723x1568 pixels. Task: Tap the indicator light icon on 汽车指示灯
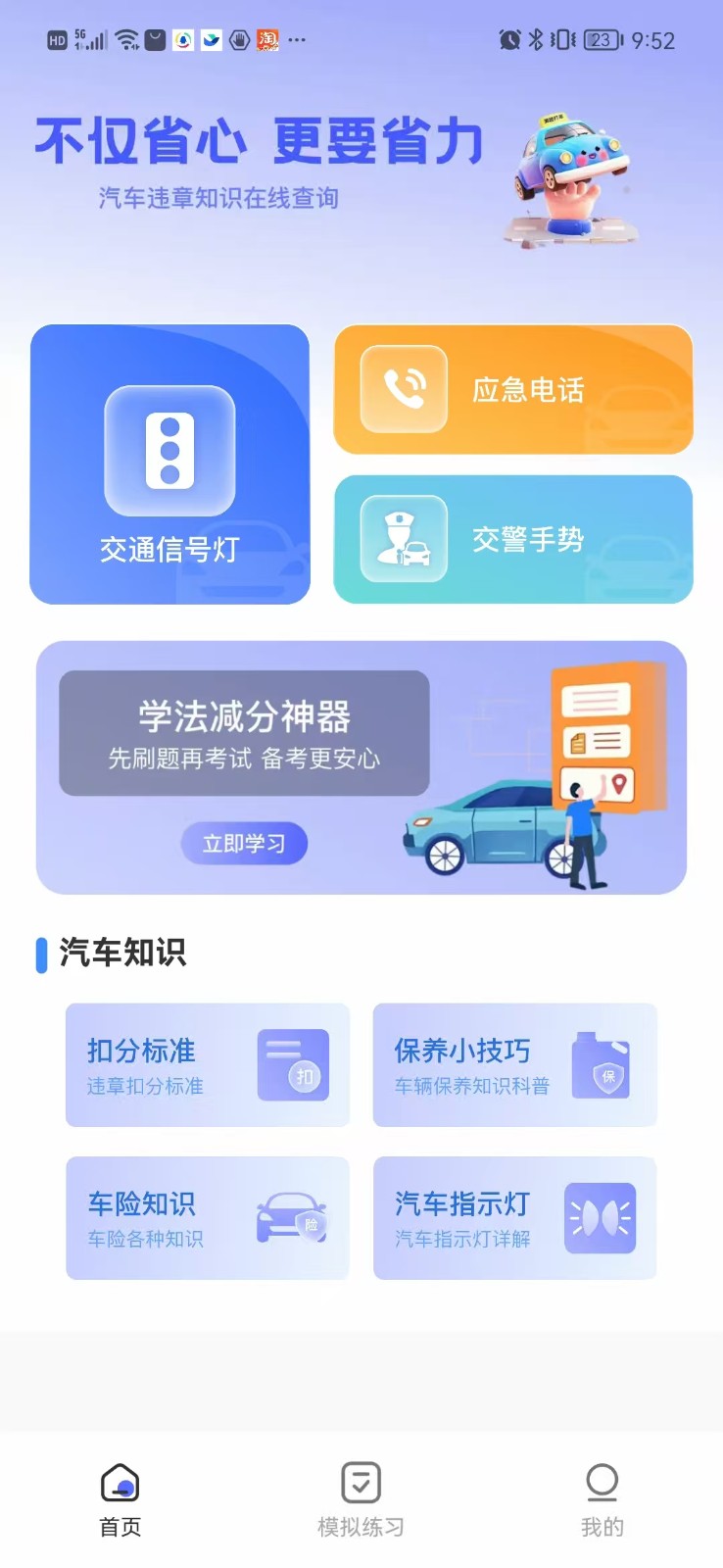coord(601,1217)
